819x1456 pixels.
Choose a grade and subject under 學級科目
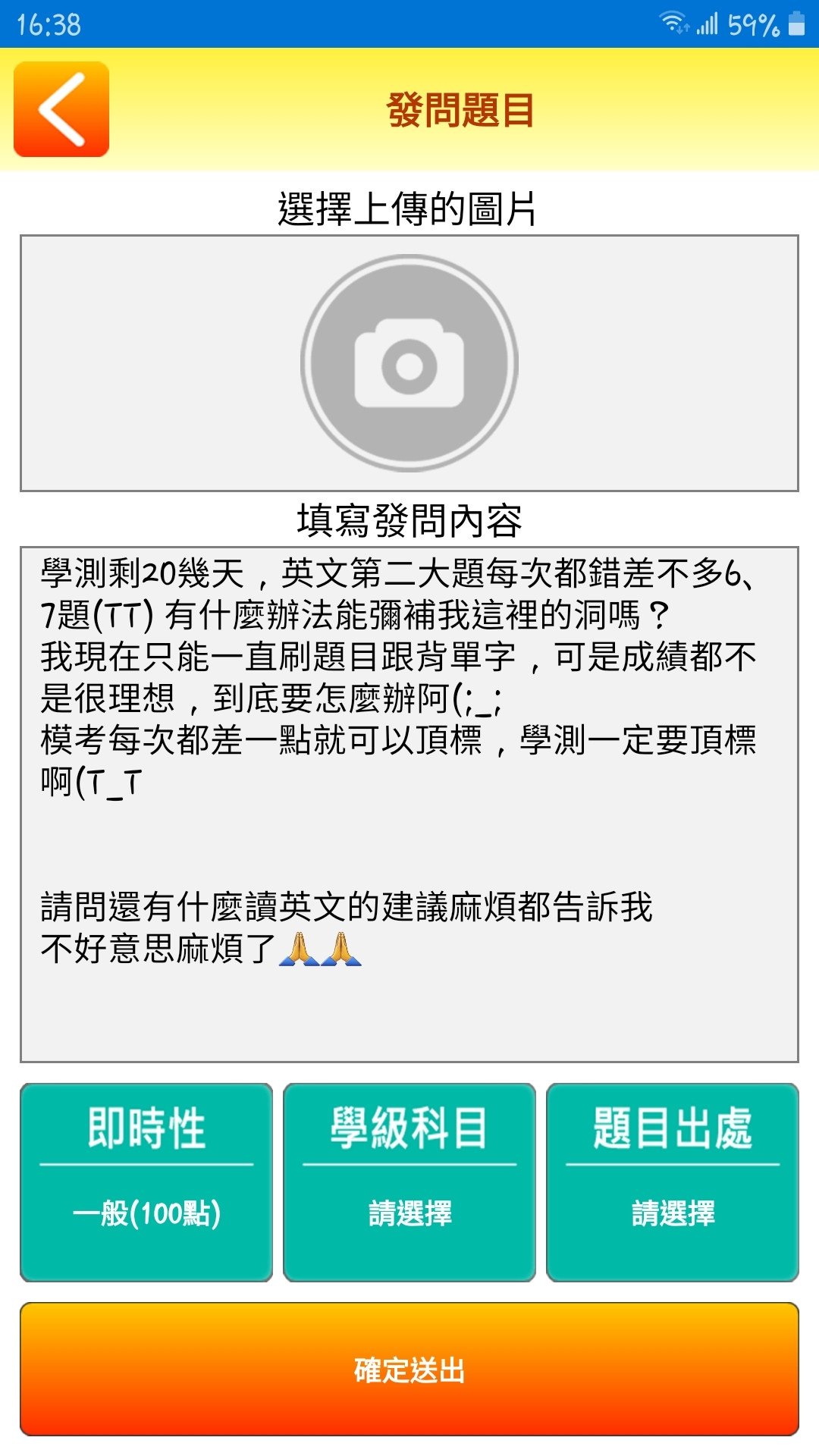point(409,1182)
